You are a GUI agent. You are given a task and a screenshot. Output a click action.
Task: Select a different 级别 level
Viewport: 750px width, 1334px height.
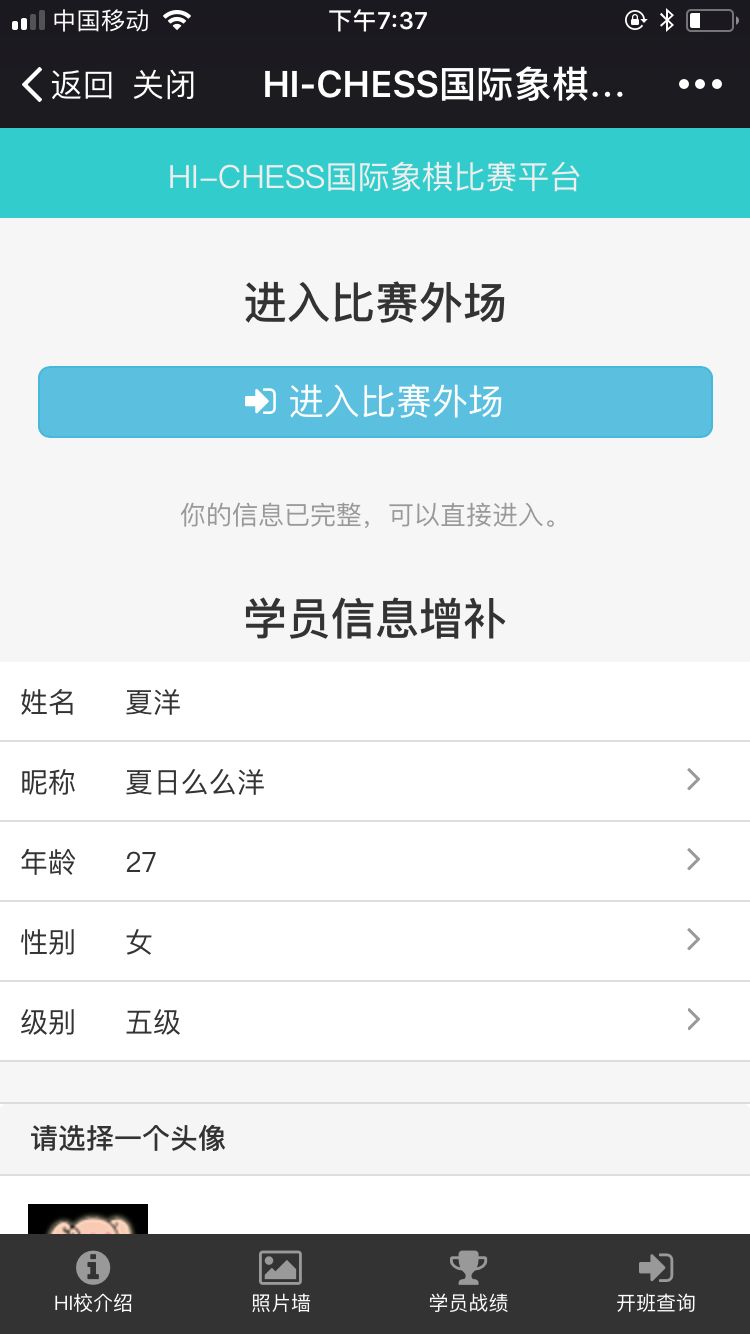(x=375, y=1022)
